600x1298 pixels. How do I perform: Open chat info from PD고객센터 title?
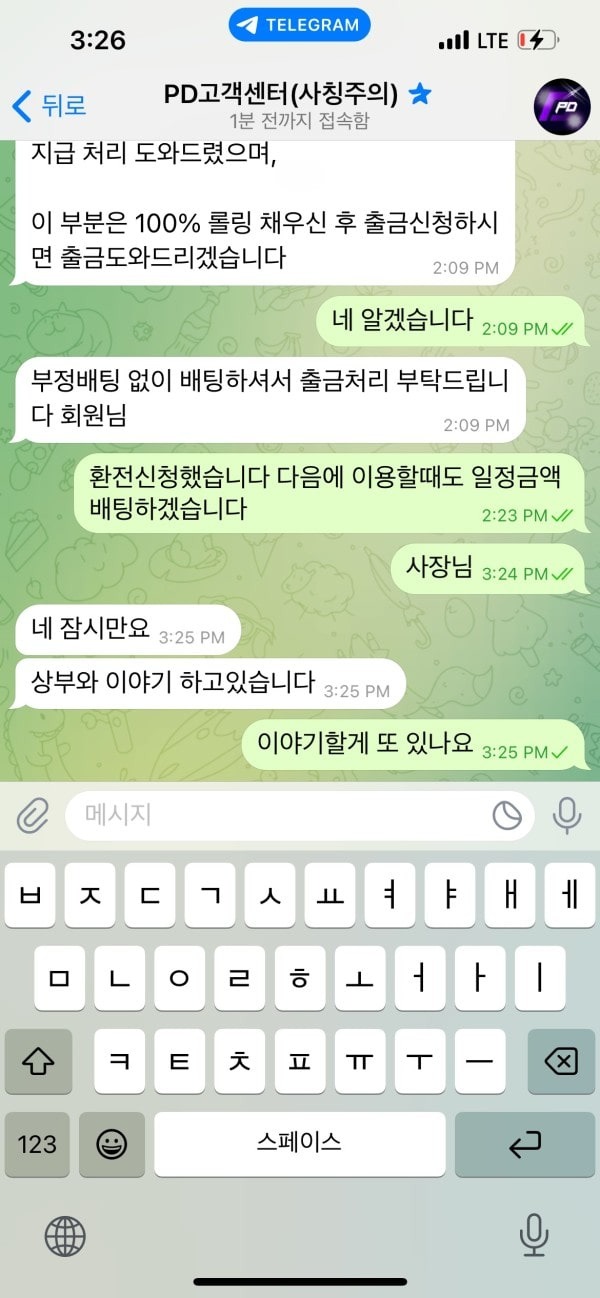pyautogui.click(x=282, y=96)
